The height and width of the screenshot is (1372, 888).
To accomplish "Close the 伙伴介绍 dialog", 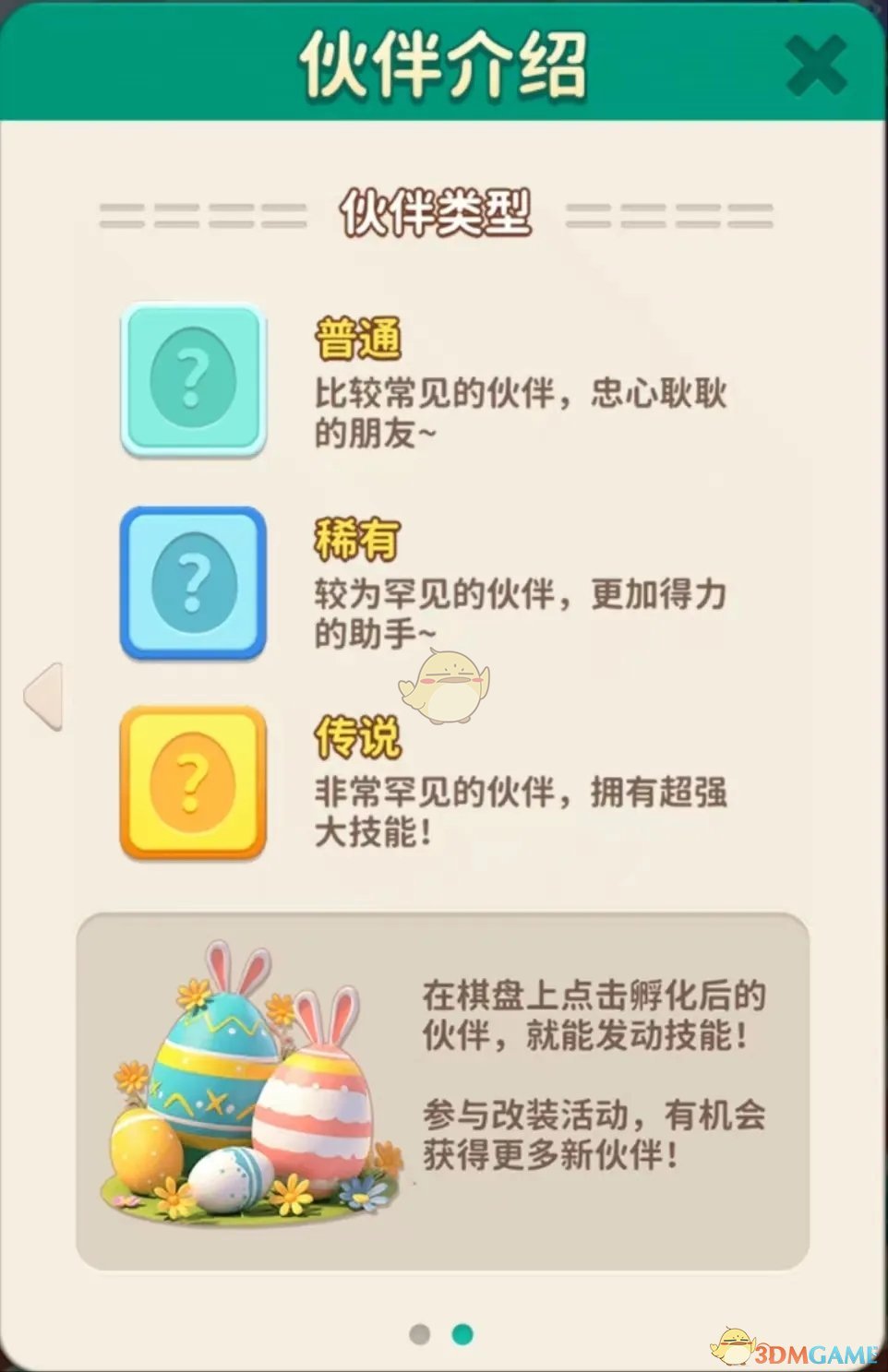I will tap(816, 66).
